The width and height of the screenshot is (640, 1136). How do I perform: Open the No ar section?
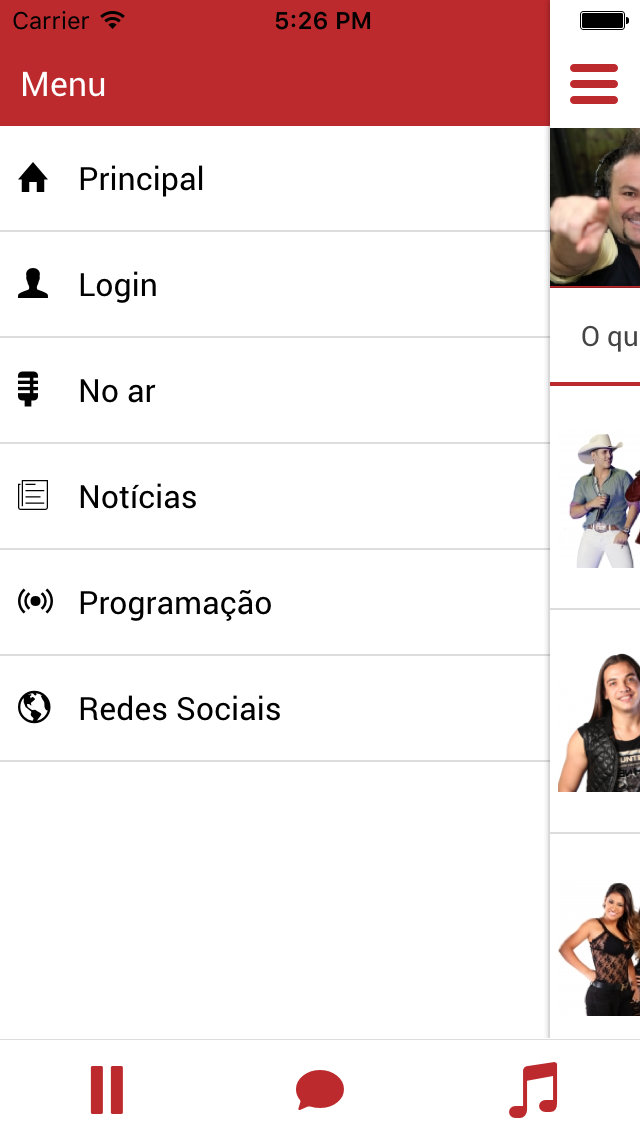click(x=275, y=390)
